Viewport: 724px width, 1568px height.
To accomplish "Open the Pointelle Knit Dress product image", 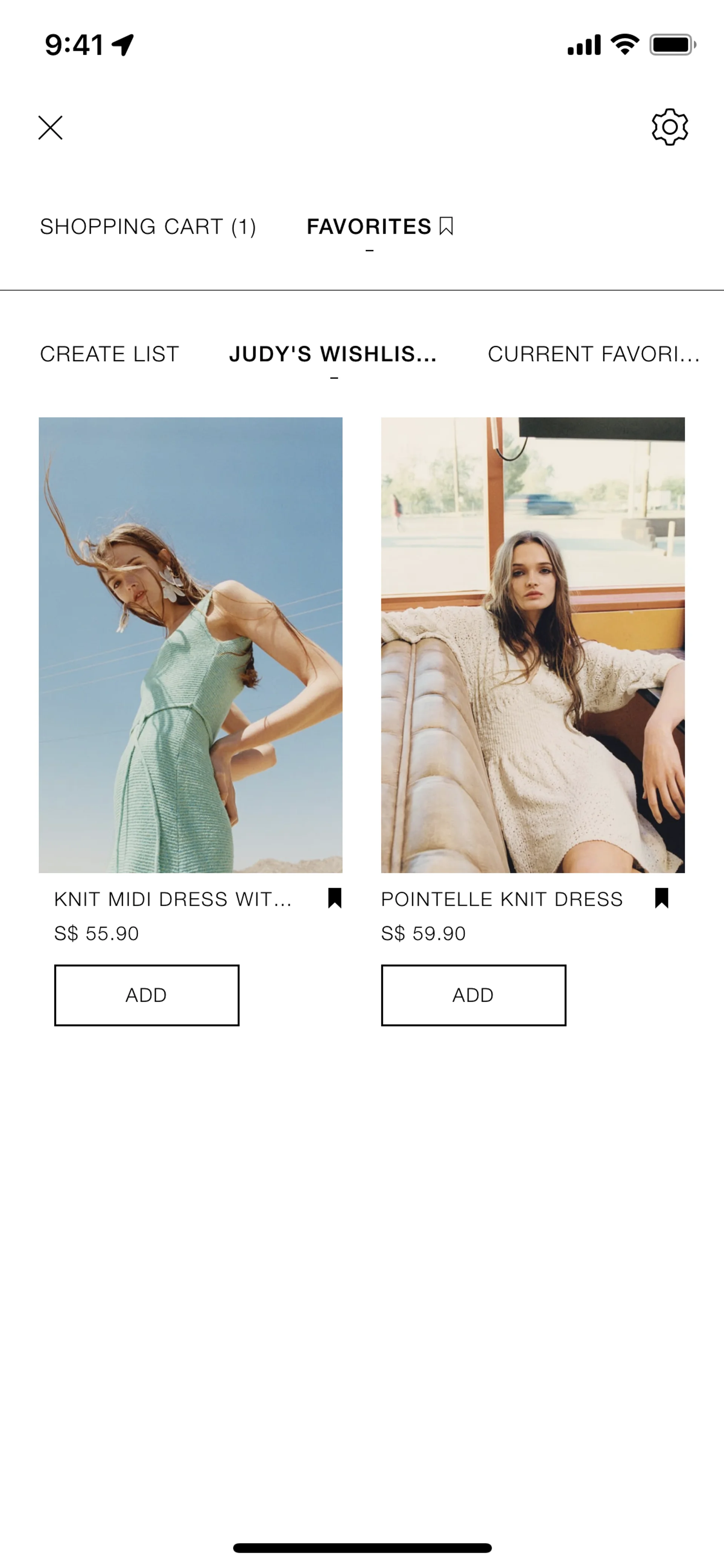I will 532,645.
